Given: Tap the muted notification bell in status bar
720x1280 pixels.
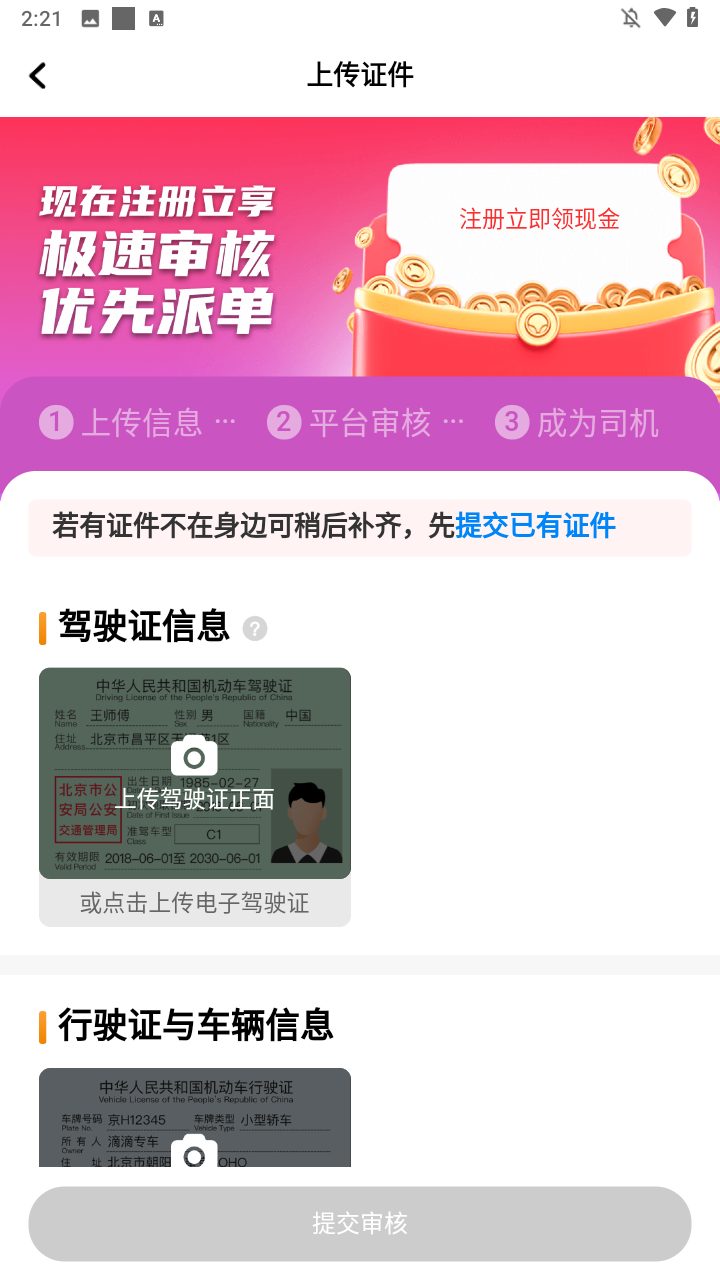Looking at the screenshot, I should [630, 17].
